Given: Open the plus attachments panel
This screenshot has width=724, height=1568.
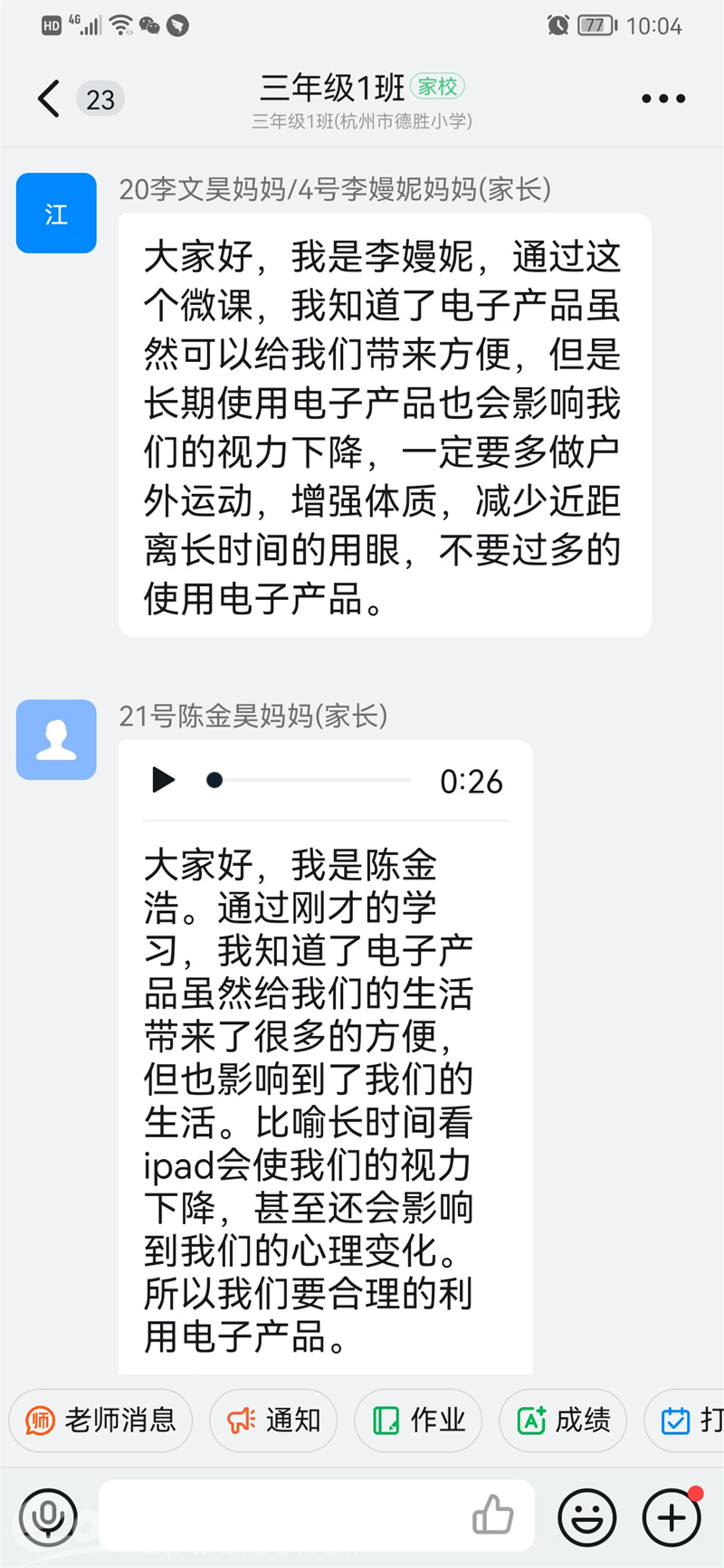Looking at the screenshot, I should pyautogui.click(x=672, y=1516).
